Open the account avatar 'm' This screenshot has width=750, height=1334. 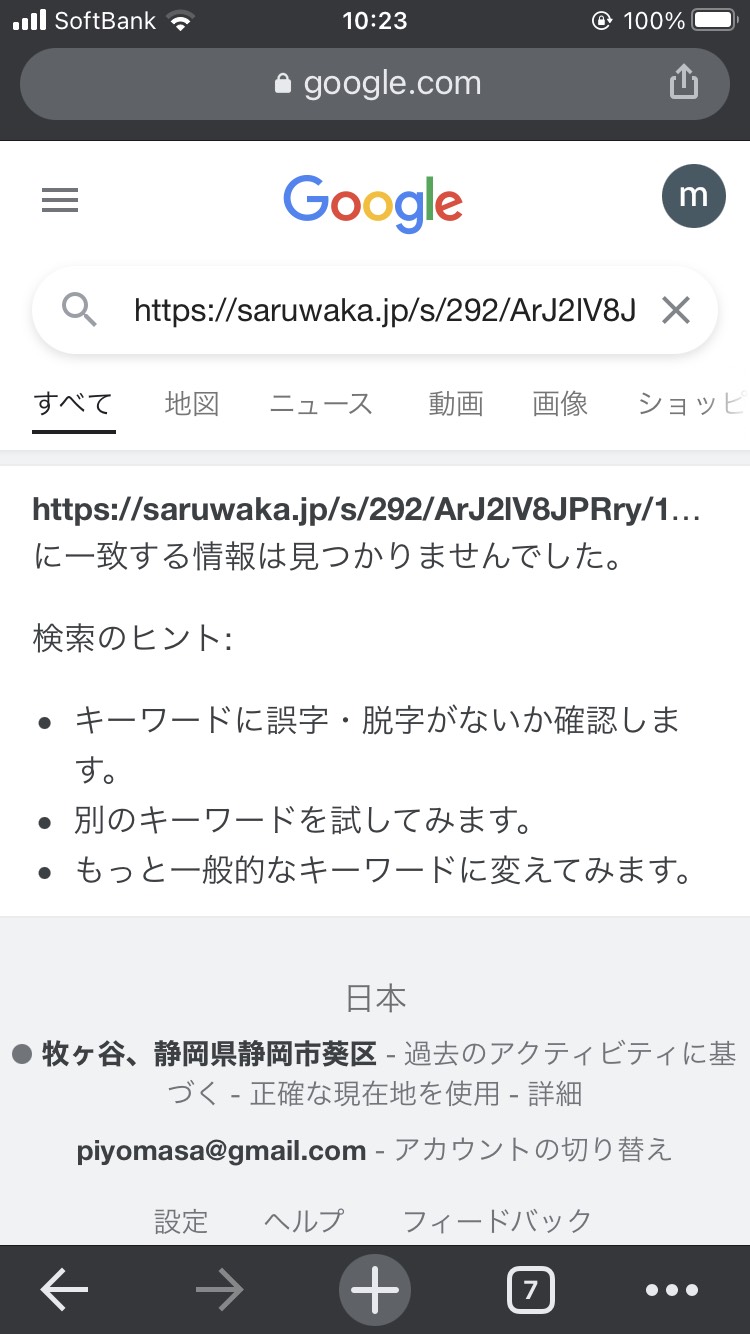click(x=693, y=196)
